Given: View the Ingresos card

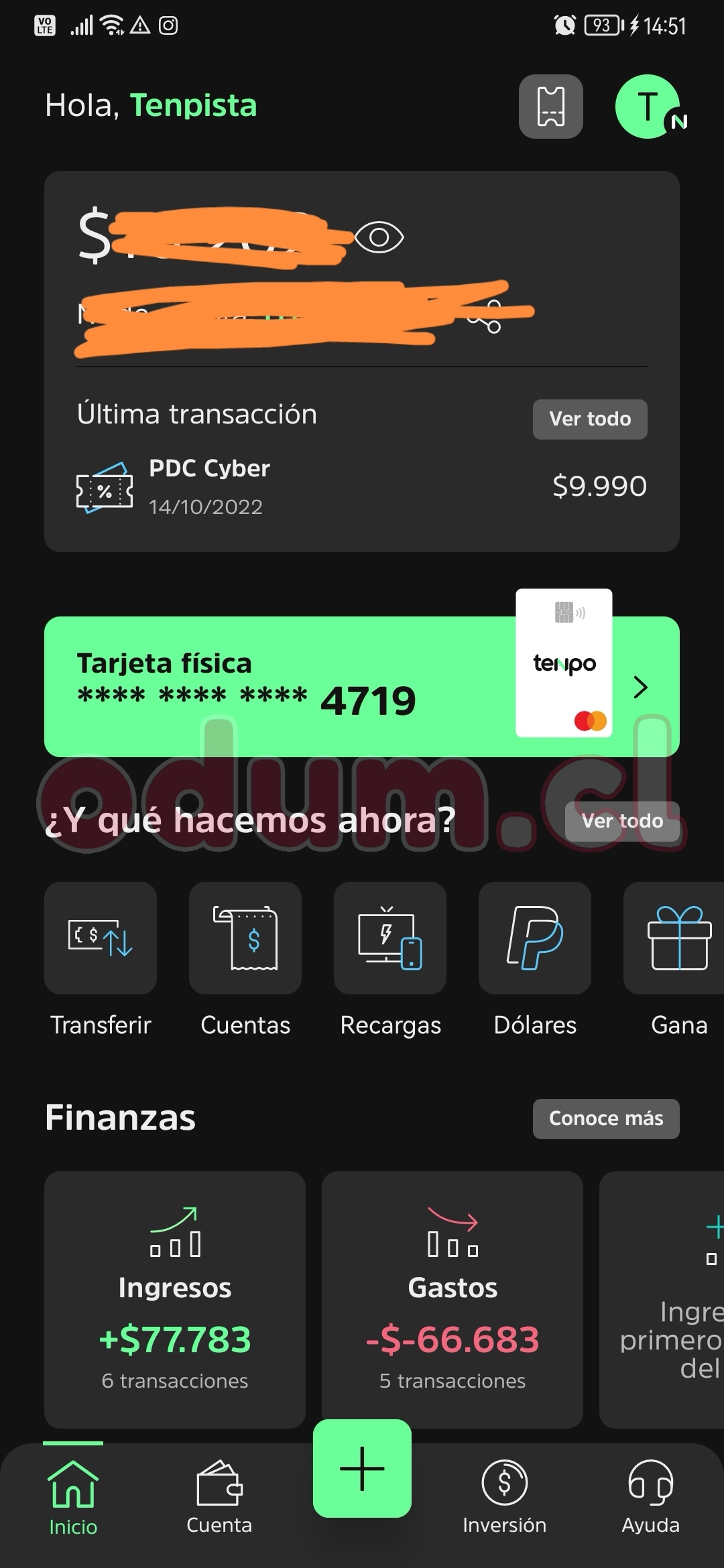Looking at the screenshot, I should point(175,1299).
